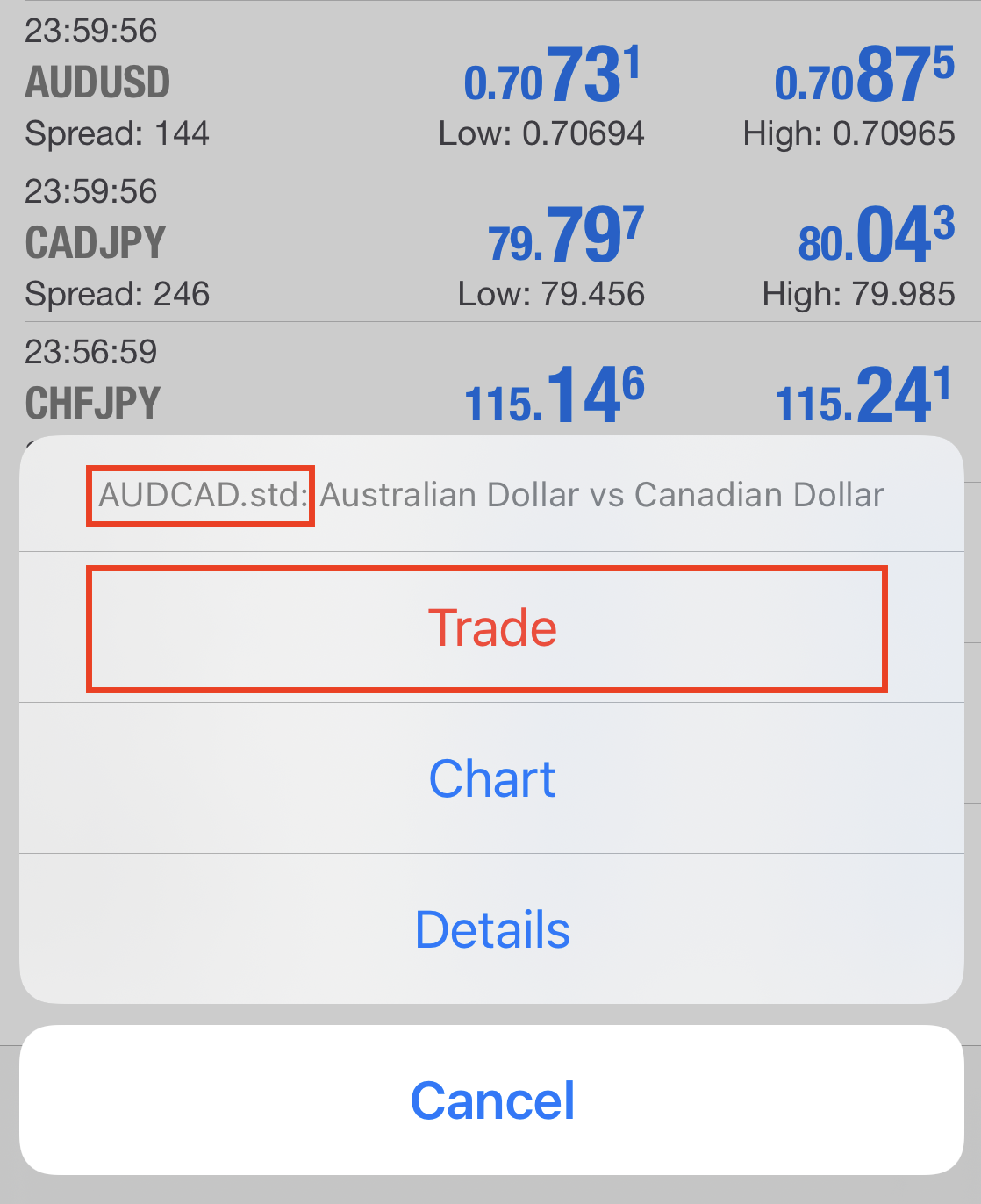Select the AUDCAD.std symbol title
The width and height of the screenshot is (981, 1204).
coord(199,494)
